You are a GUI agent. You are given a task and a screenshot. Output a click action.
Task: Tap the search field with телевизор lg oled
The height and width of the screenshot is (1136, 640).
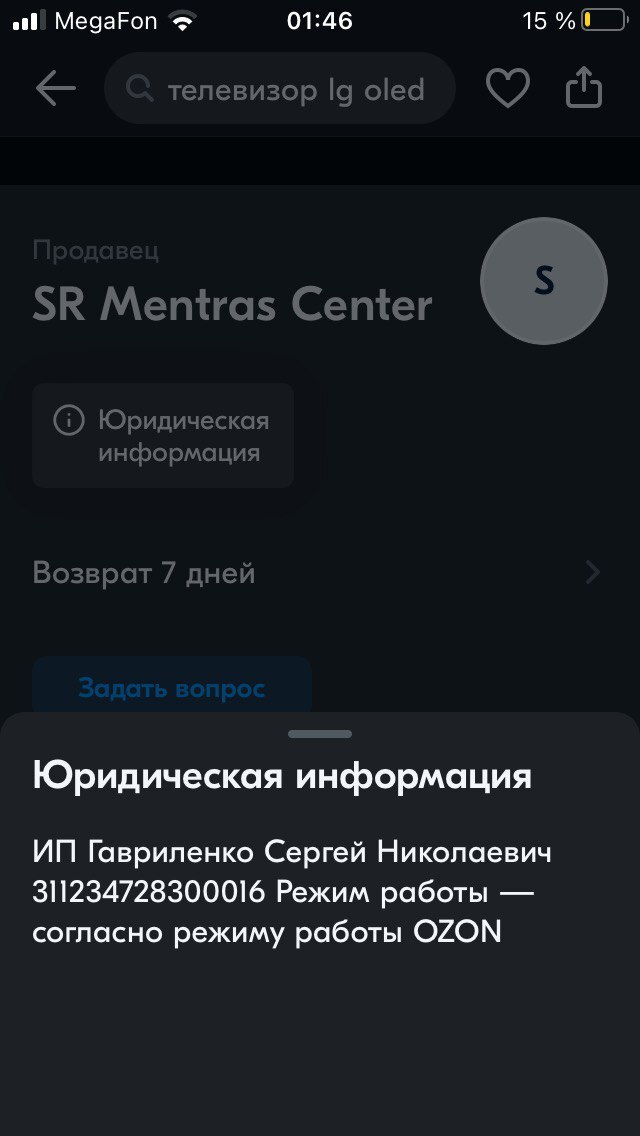(280, 89)
